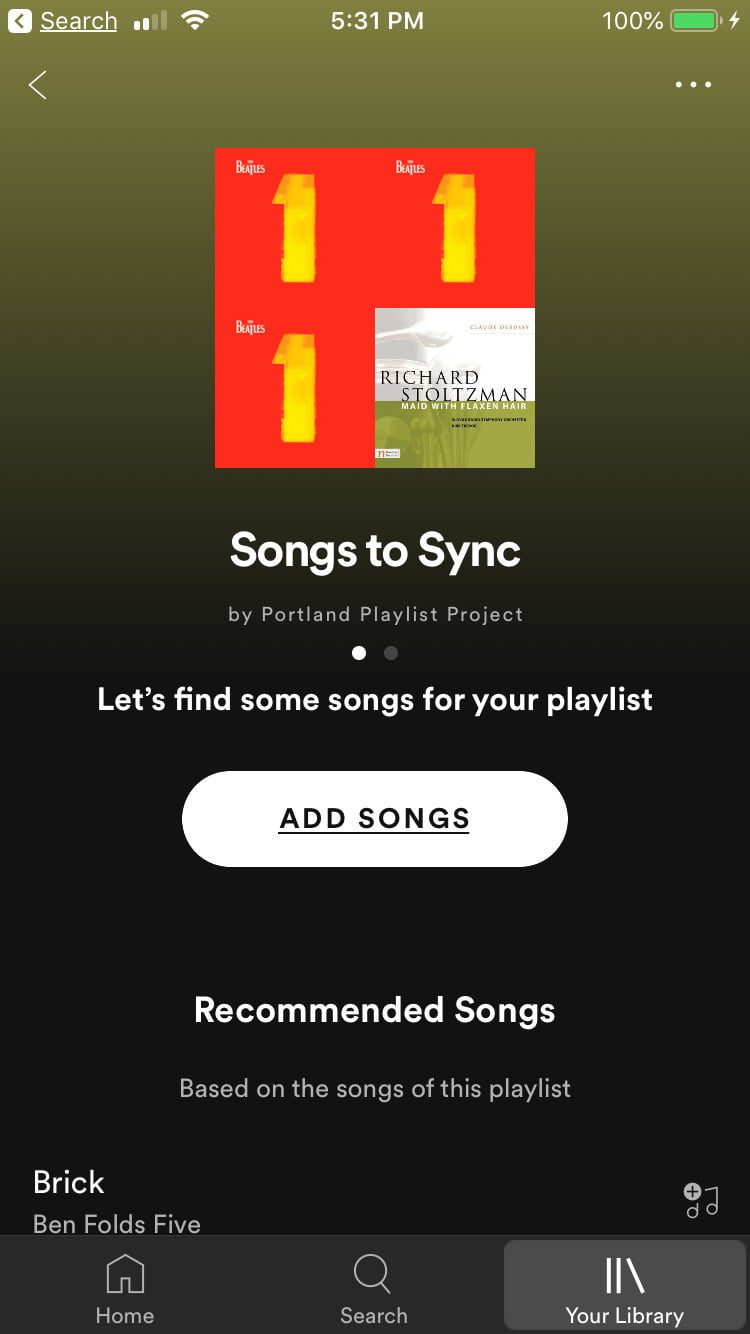Go back from the playlist
Viewport: 750px width, 1334px height.
coord(38,85)
